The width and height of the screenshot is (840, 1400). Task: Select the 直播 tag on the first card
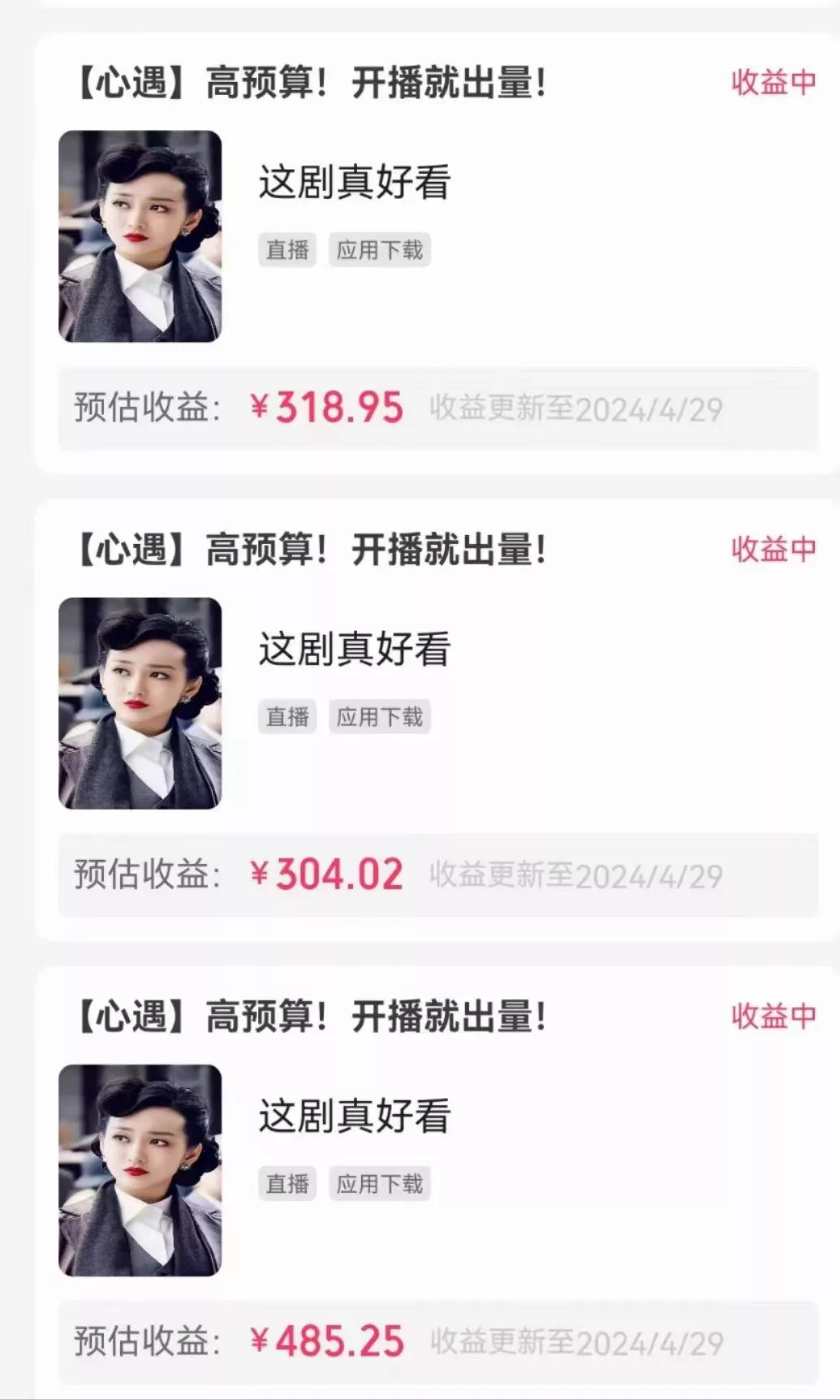coord(288,251)
